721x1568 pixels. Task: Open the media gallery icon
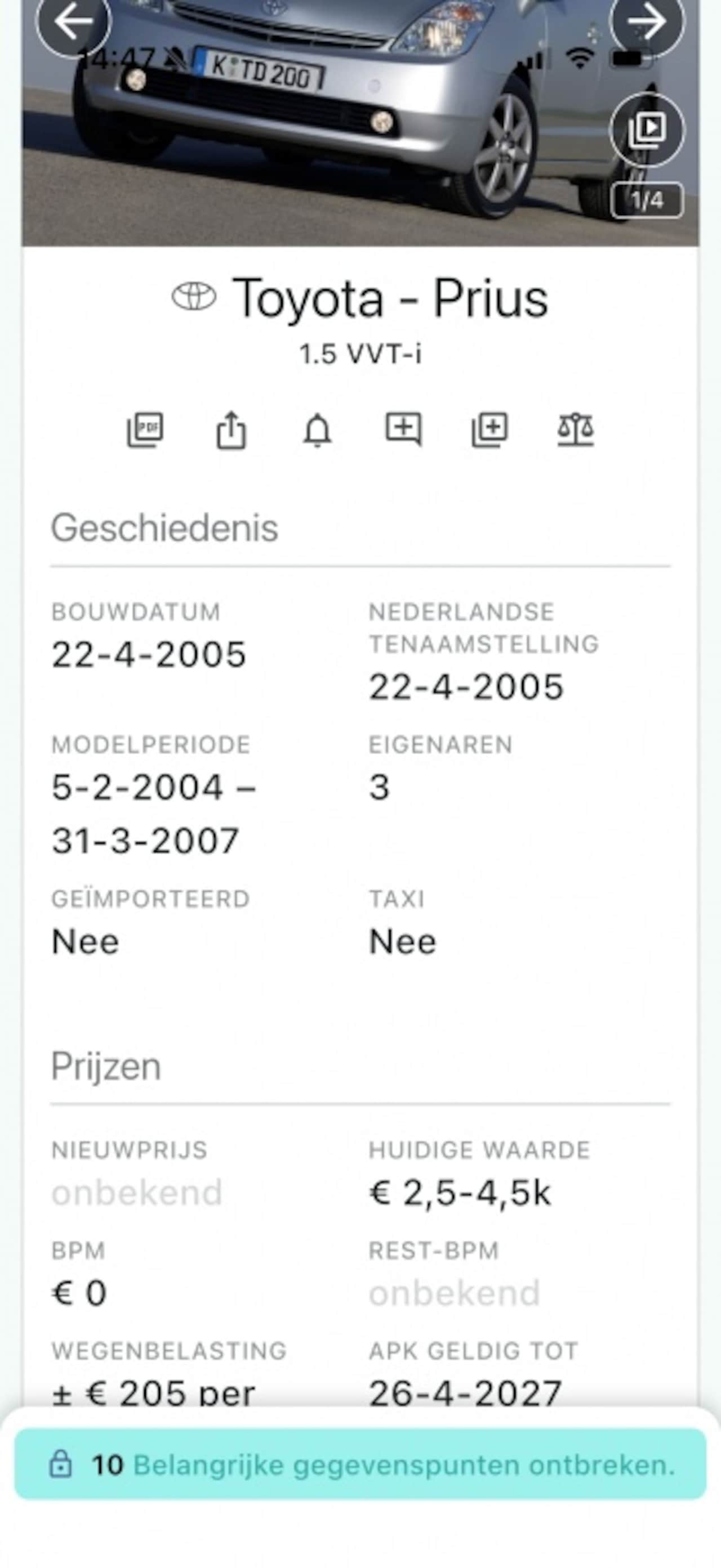[647, 129]
